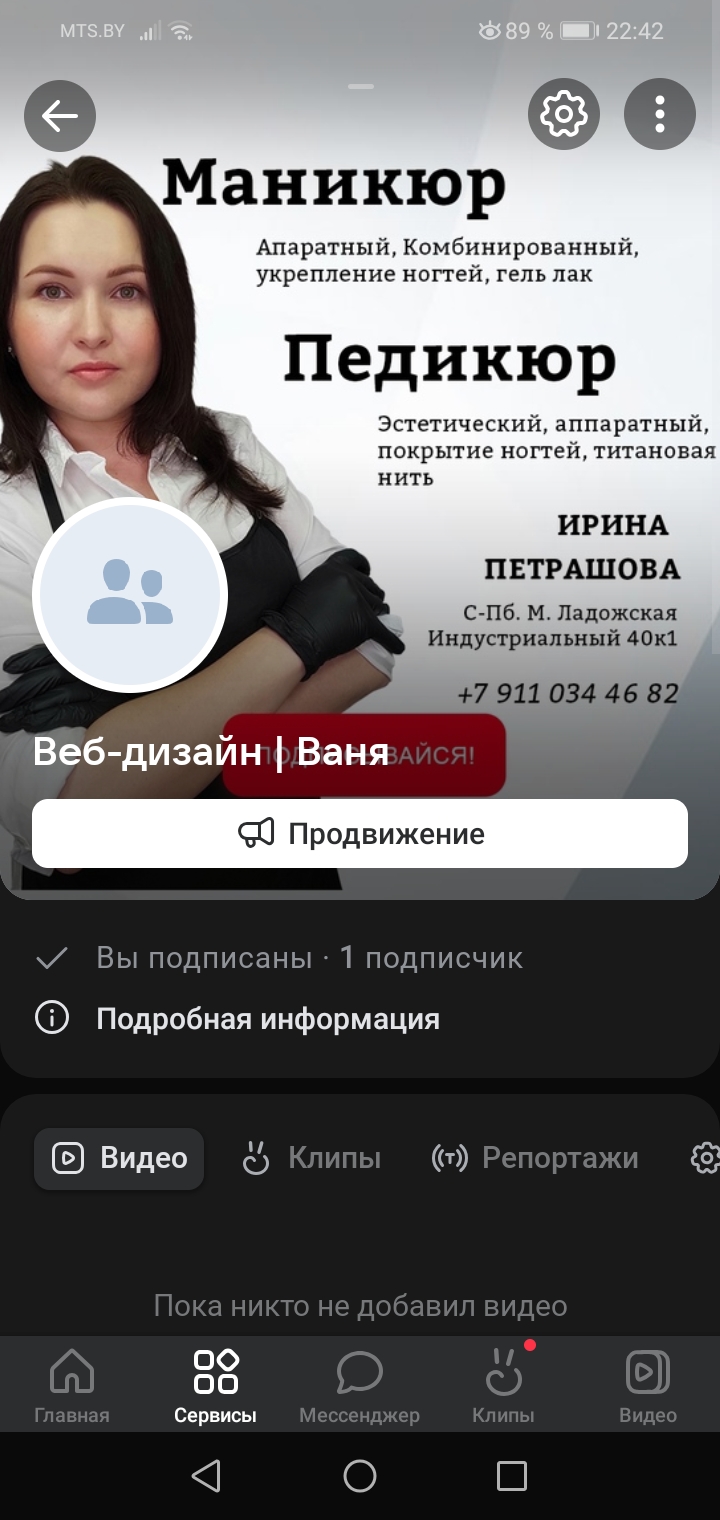This screenshot has height=1520, width=720.
Task: Open Мессенджер in bottom navigation
Action: pyautogui.click(x=359, y=1385)
